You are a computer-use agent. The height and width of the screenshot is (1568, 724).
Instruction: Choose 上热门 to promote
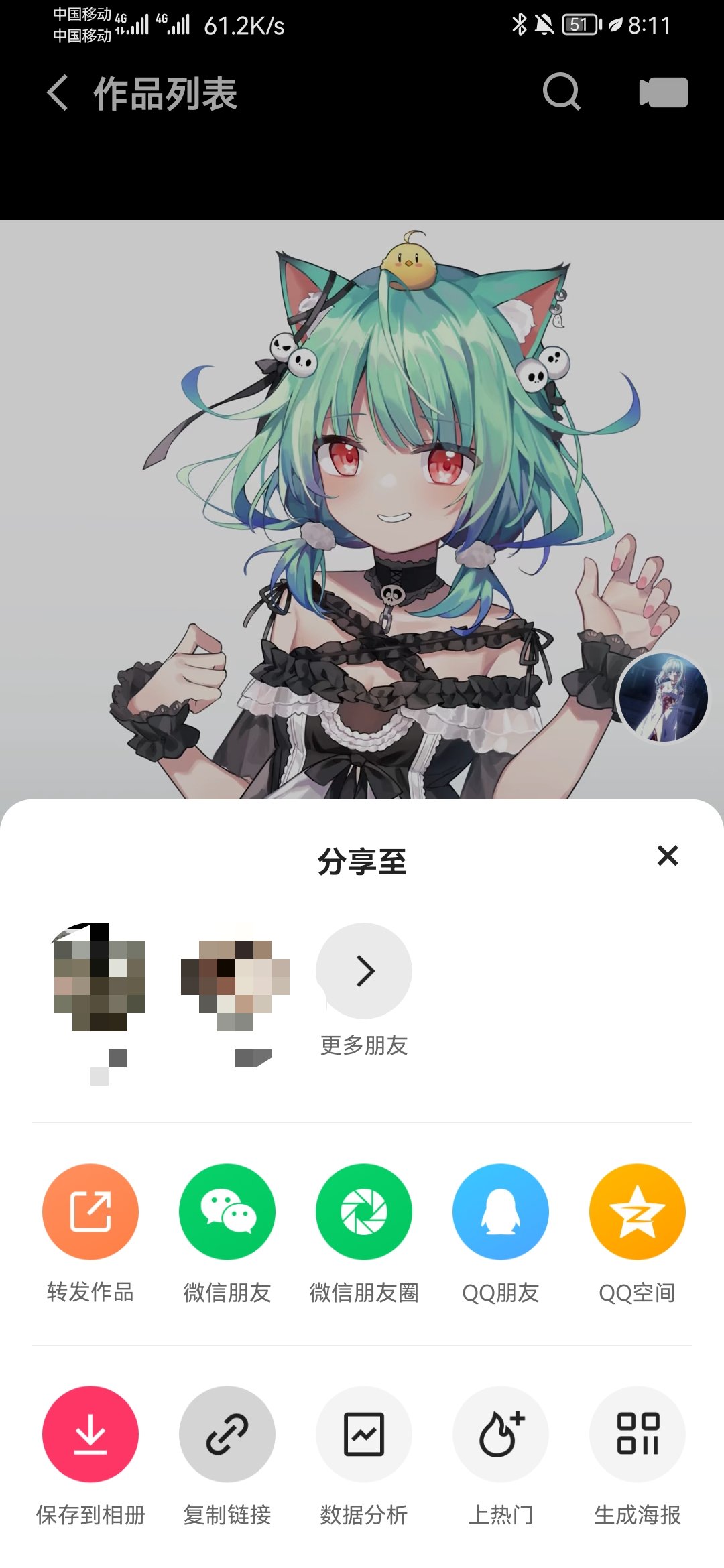point(501,1435)
